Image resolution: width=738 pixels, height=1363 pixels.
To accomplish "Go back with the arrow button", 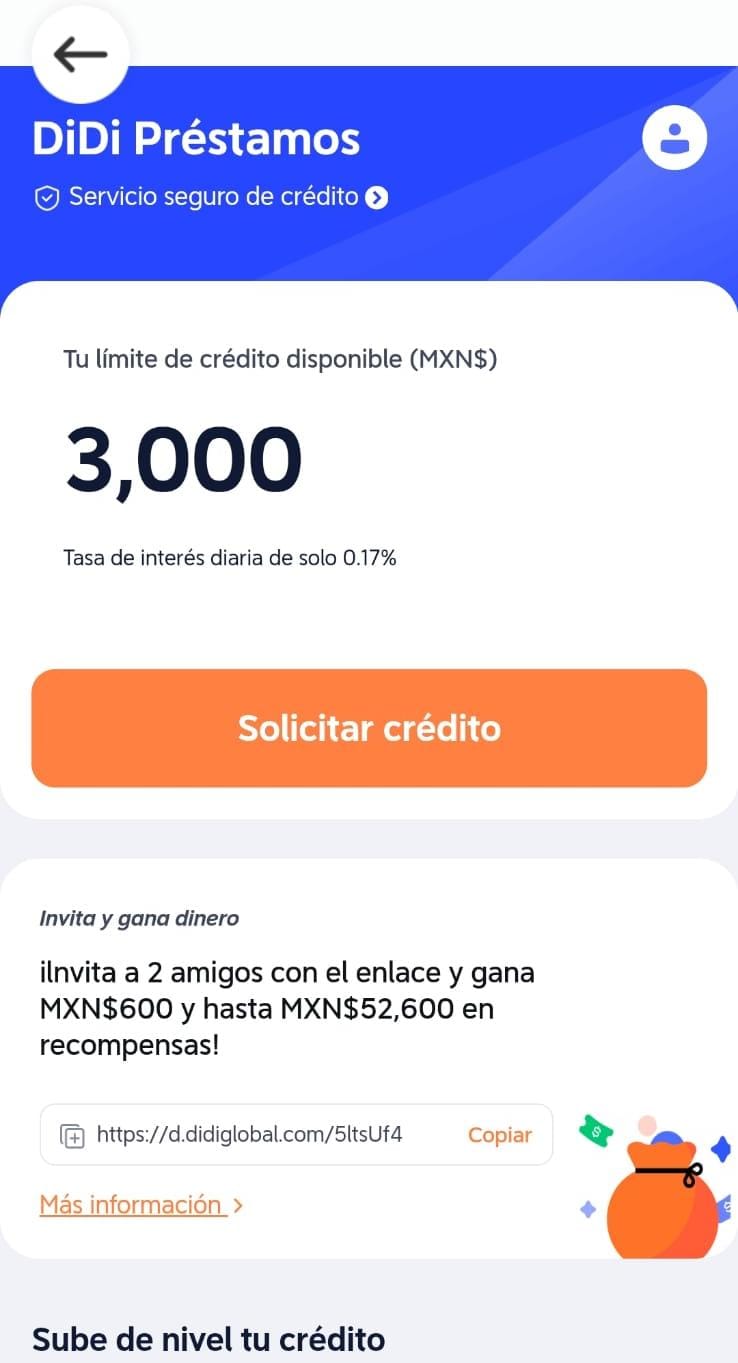I will [x=80, y=55].
